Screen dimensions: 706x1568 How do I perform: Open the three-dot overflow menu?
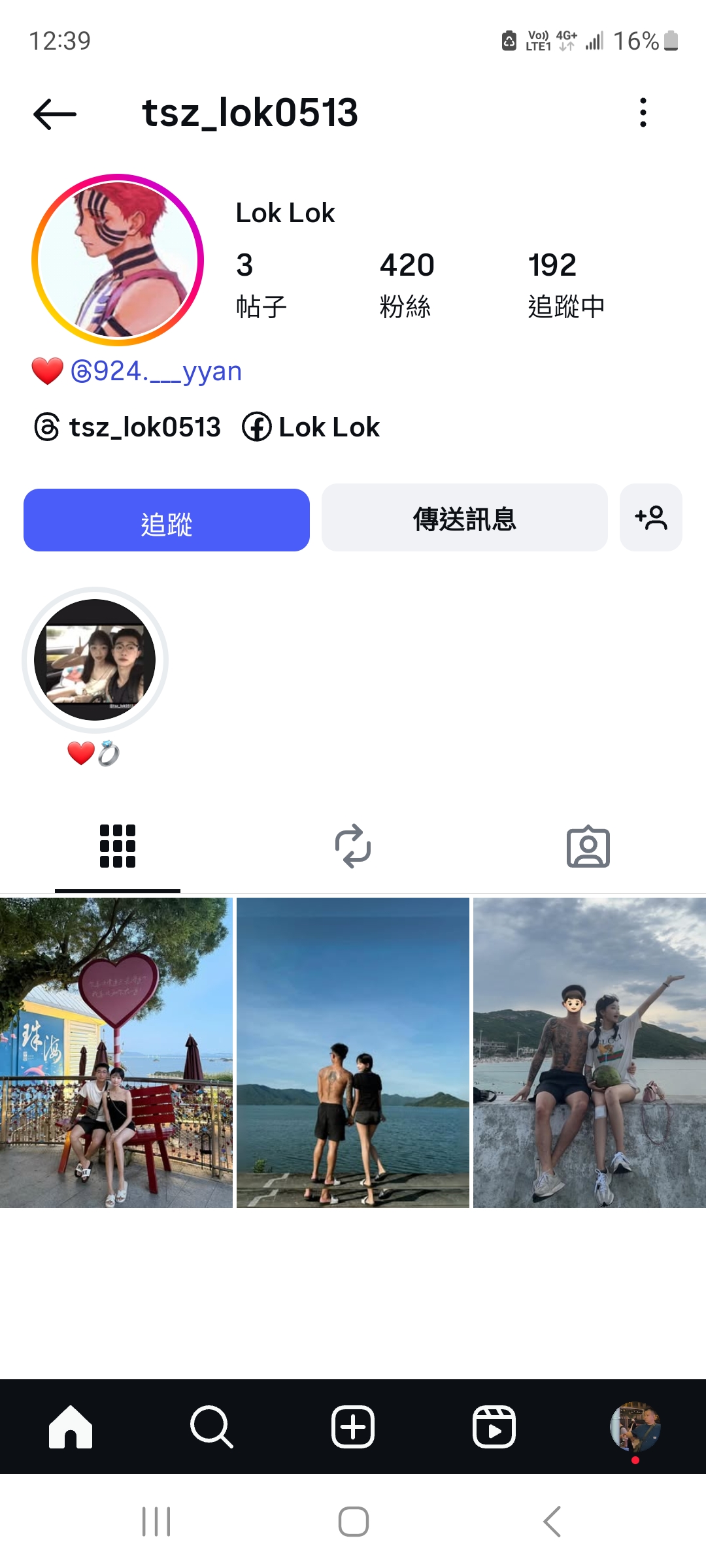tap(643, 112)
